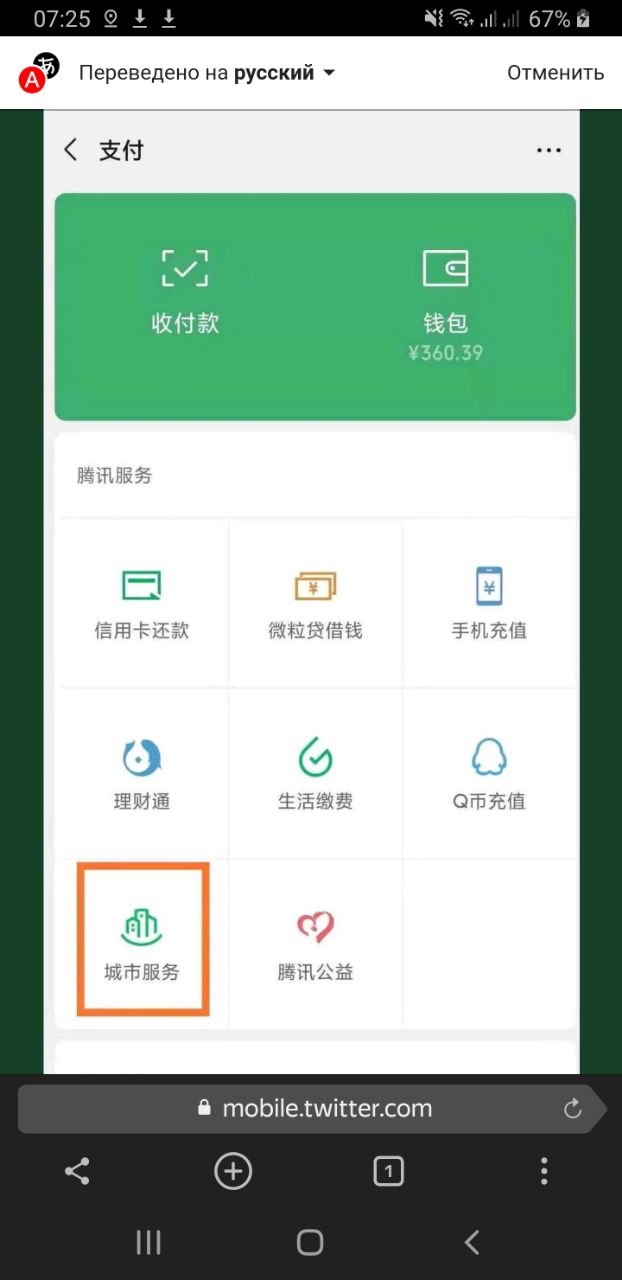Screen dimensions: 622x1280
Task: Share this page from the browser toolbar
Action: 77,1171
